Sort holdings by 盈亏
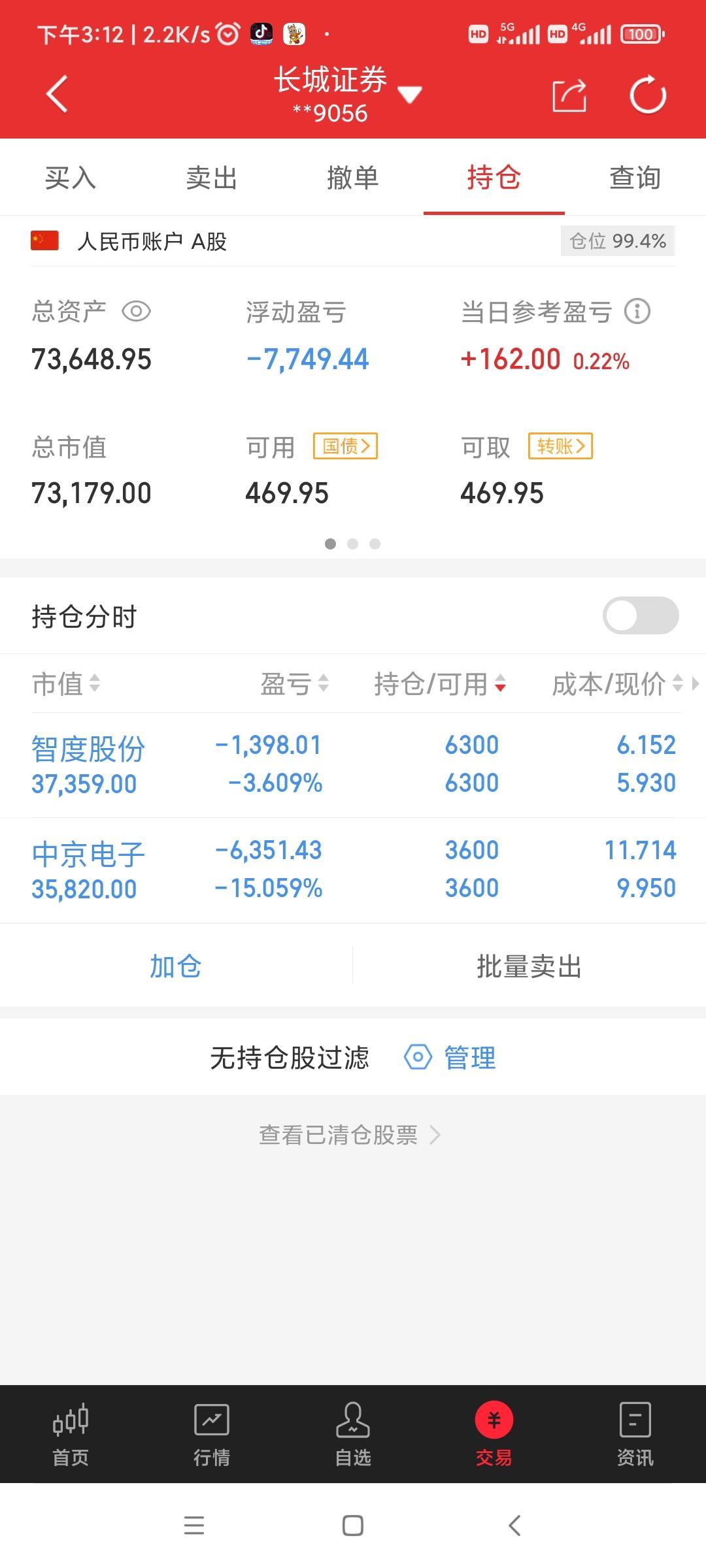Viewport: 706px width, 1568px height. click(294, 684)
